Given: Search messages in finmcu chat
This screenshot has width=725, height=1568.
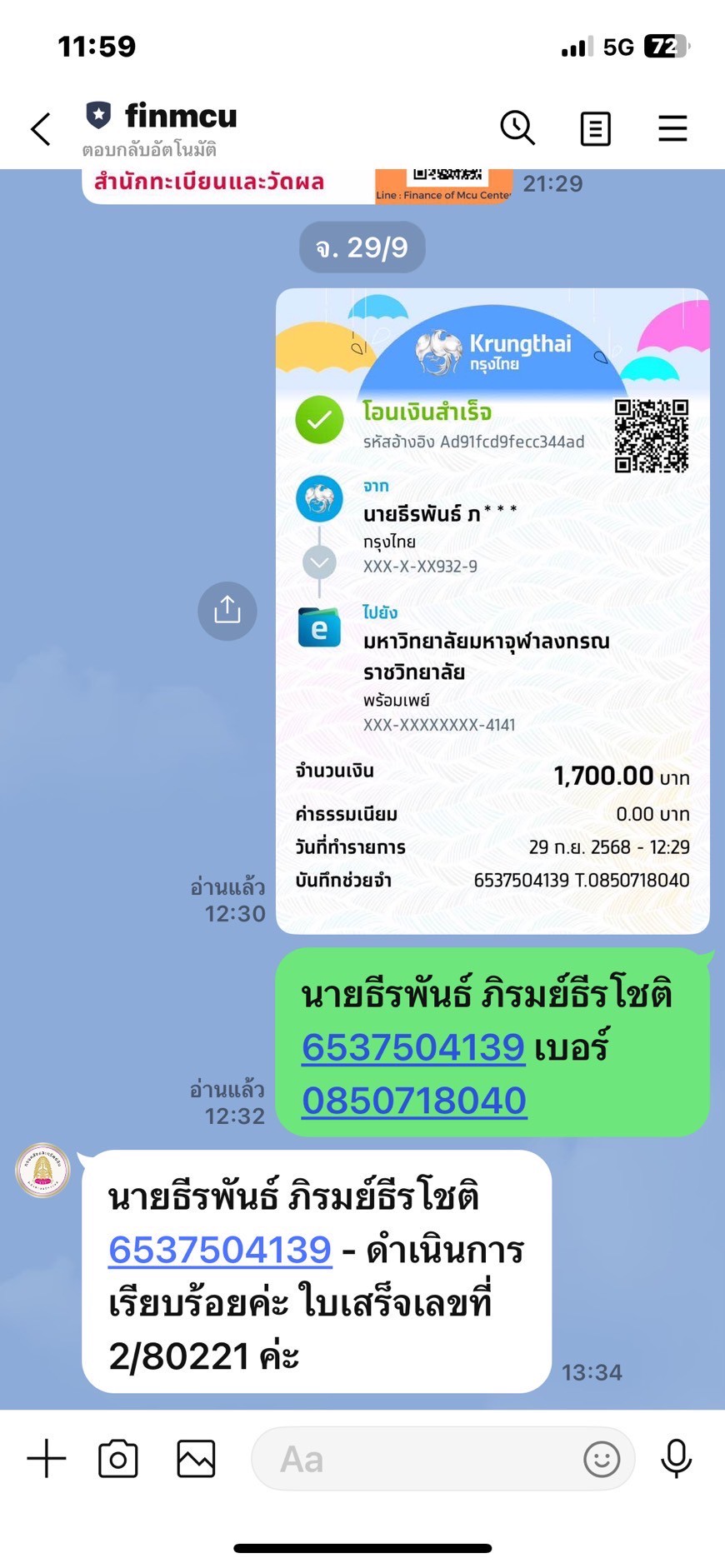Looking at the screenshot, I should coord(517,128).
